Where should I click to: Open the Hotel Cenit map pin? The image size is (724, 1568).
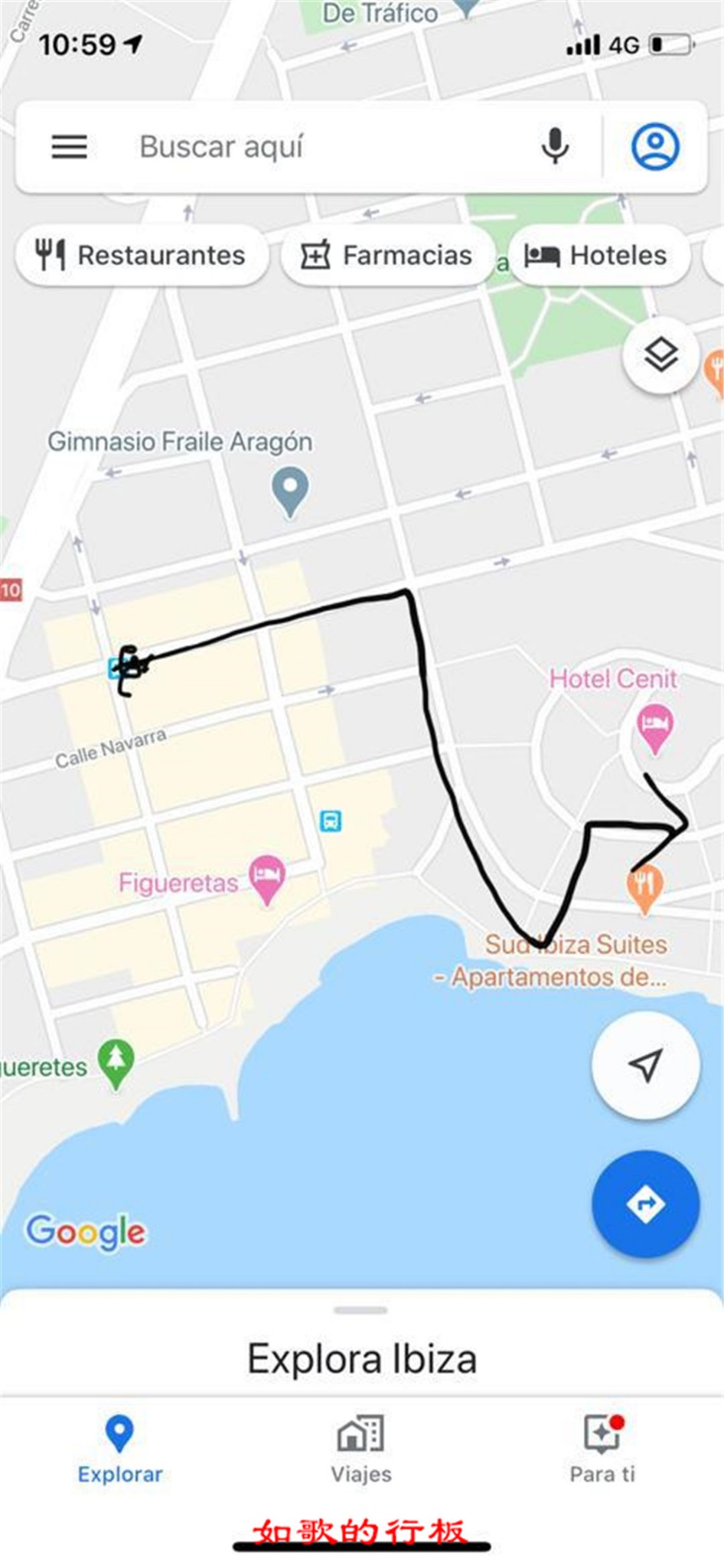[x=654, y=727]
